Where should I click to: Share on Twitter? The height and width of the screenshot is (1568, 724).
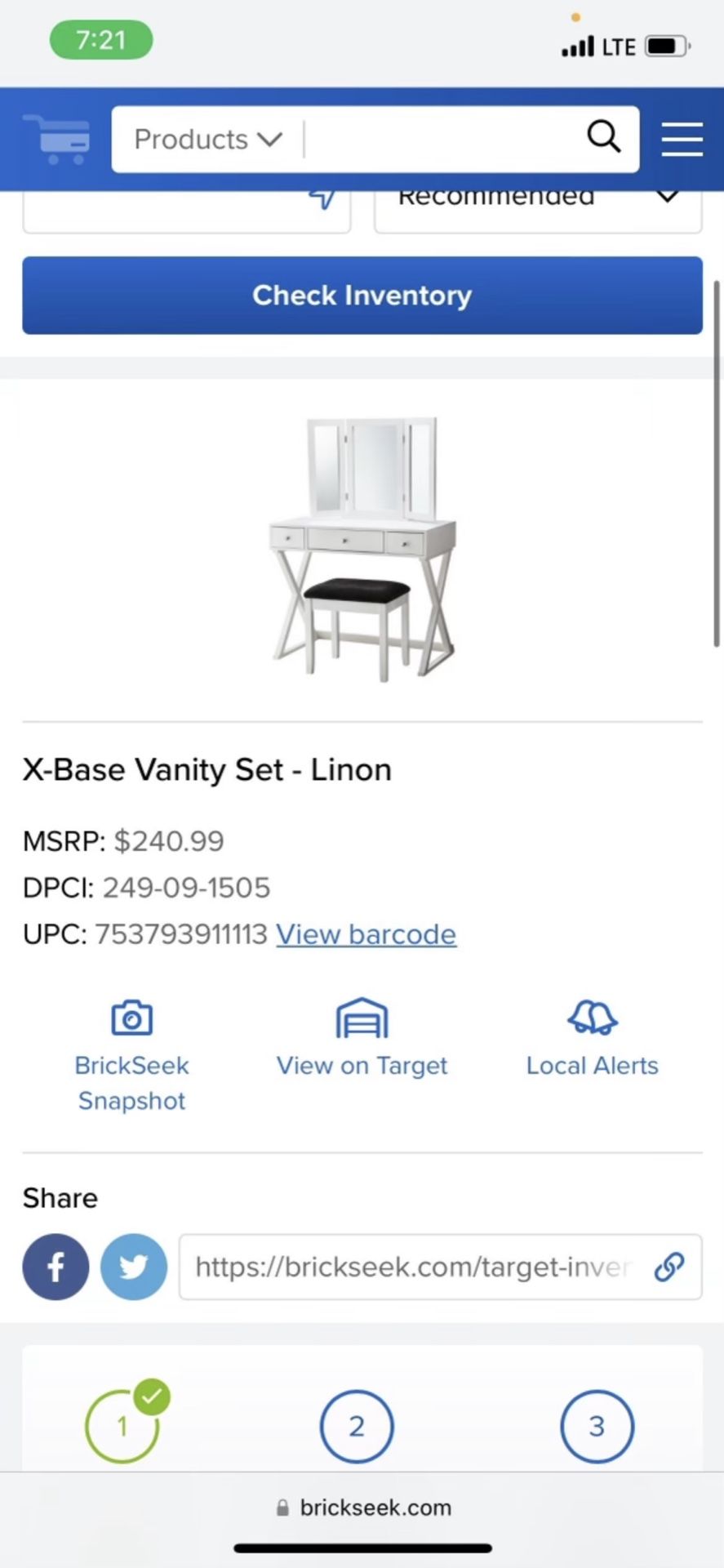134,1267
